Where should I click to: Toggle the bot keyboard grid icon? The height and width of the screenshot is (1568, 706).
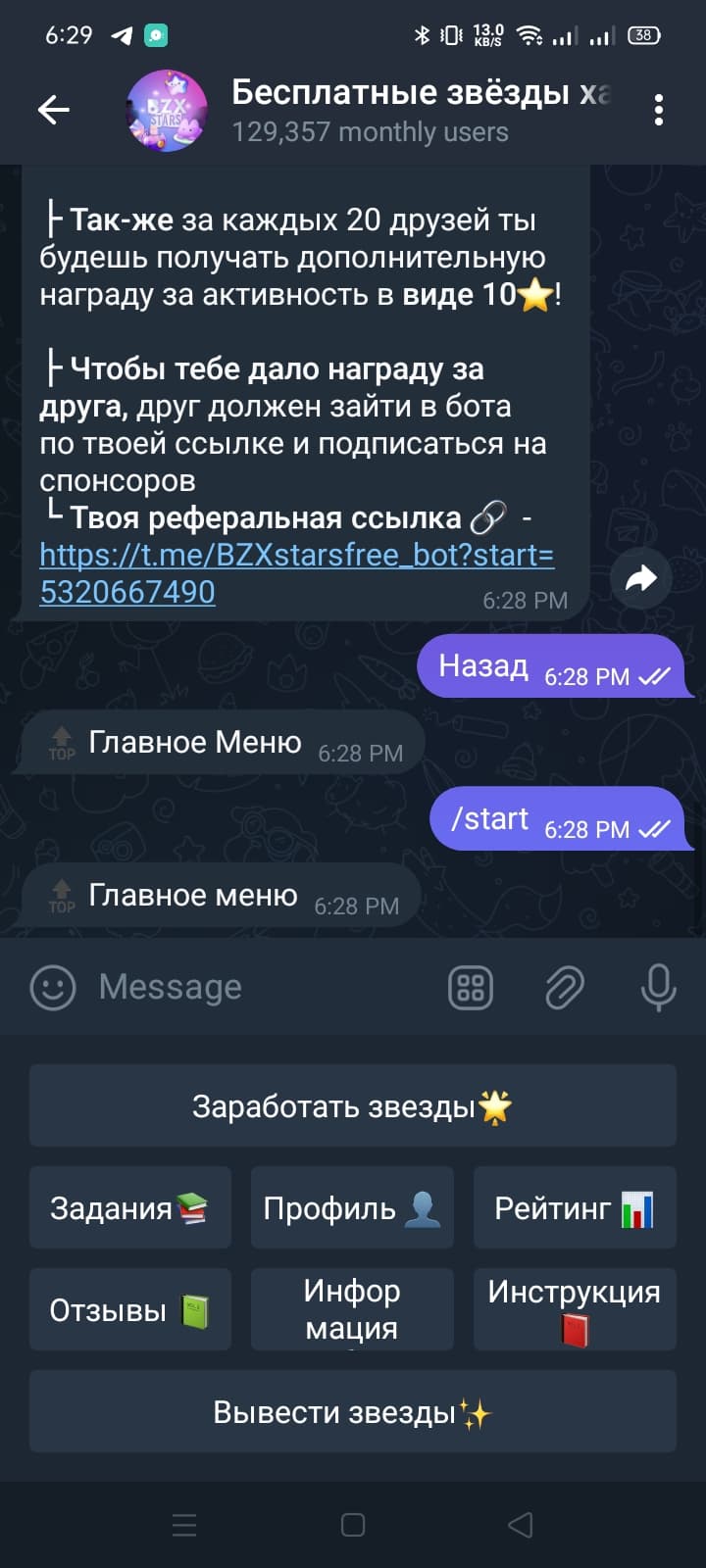(x=471, y=987)
